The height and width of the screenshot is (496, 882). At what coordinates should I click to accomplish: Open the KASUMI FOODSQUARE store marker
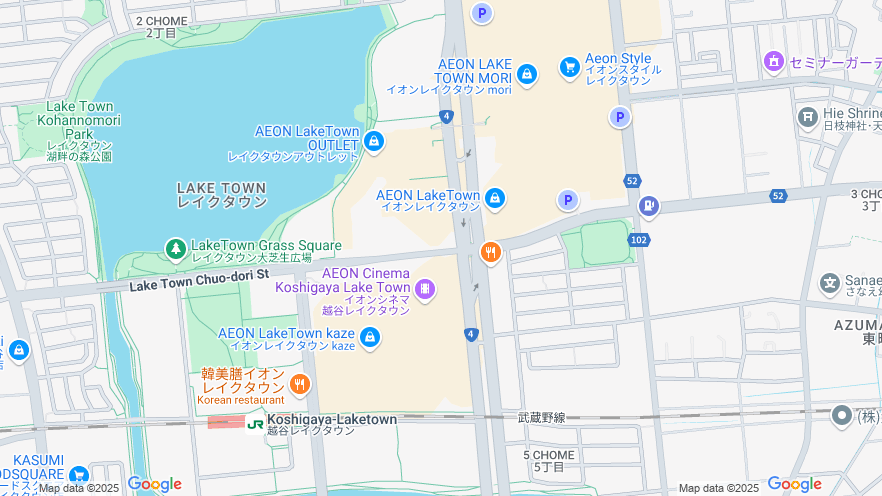click(x=78, y=475)
